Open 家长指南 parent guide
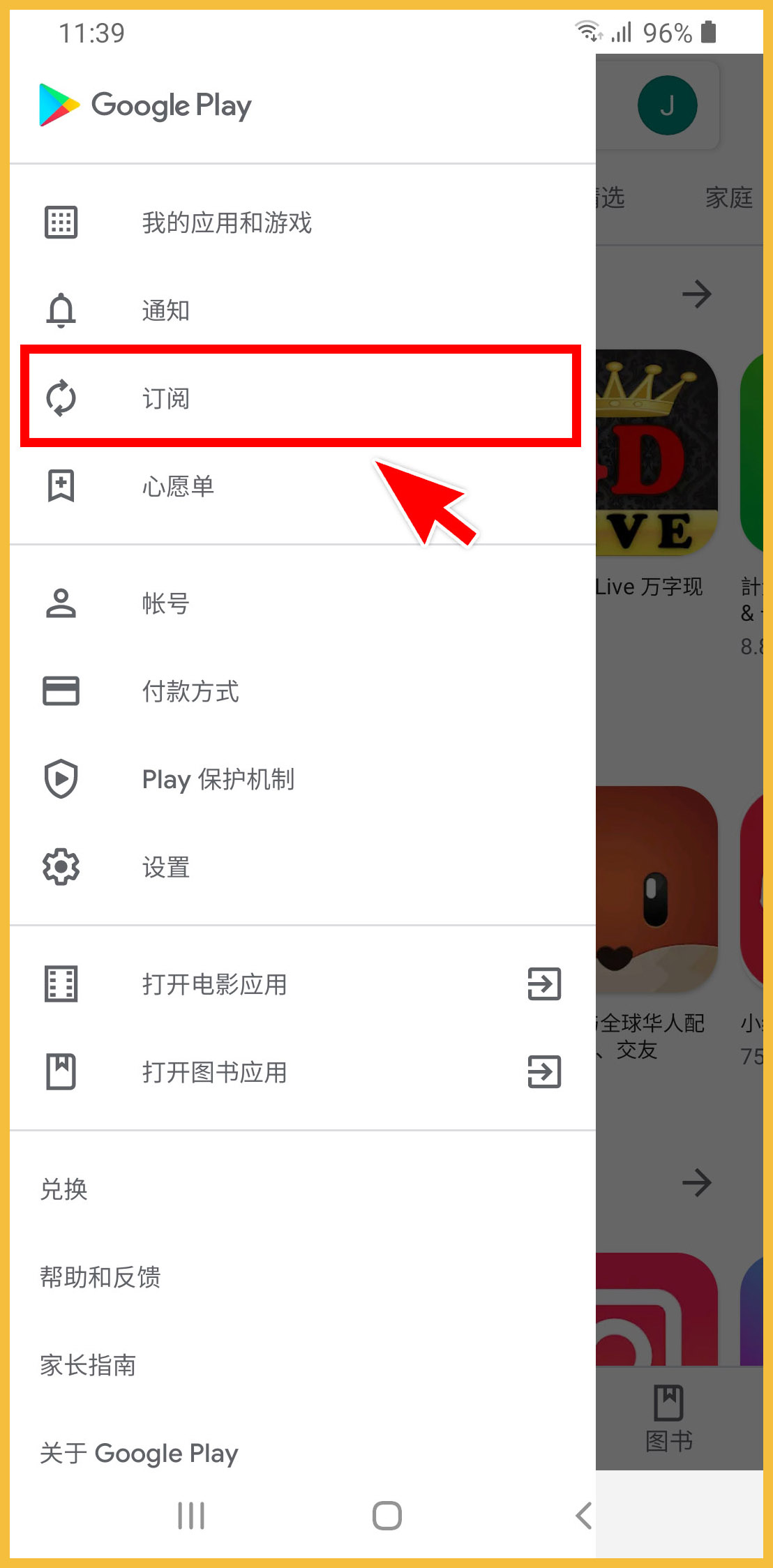 [x=88, y=1365]
